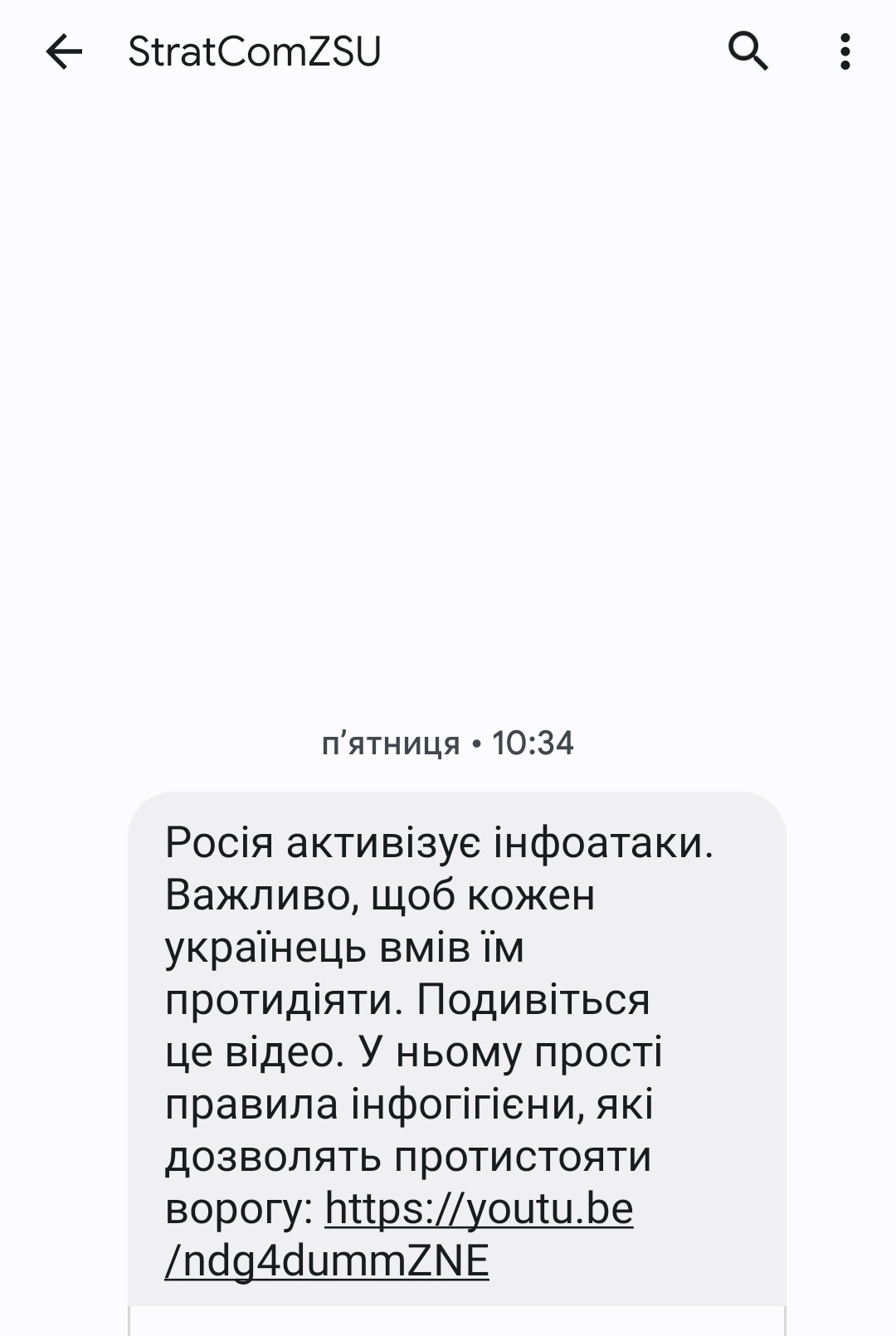Search within this conversation
The width and height of the screenshot is (896, 1336).
pyautogui.click(x=748, y=52)
